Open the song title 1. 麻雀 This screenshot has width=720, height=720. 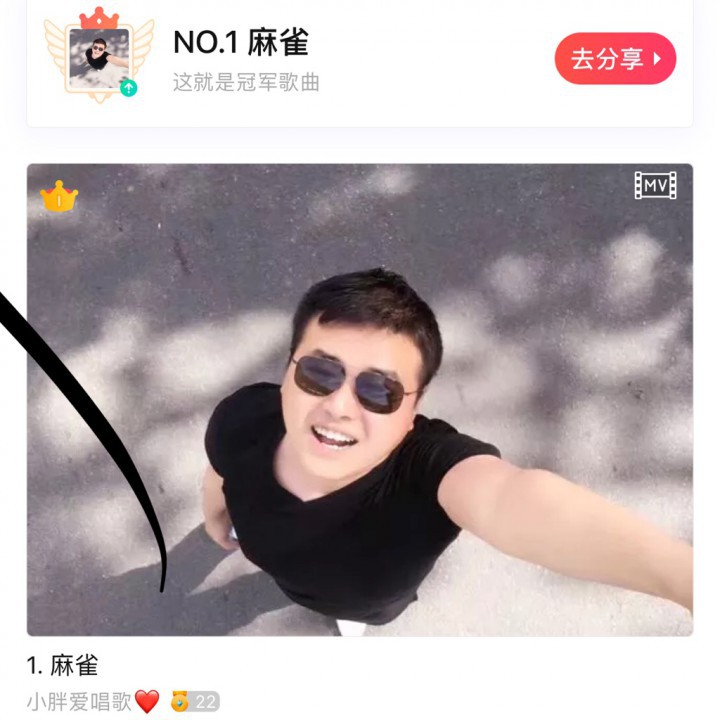coord(63,665)
